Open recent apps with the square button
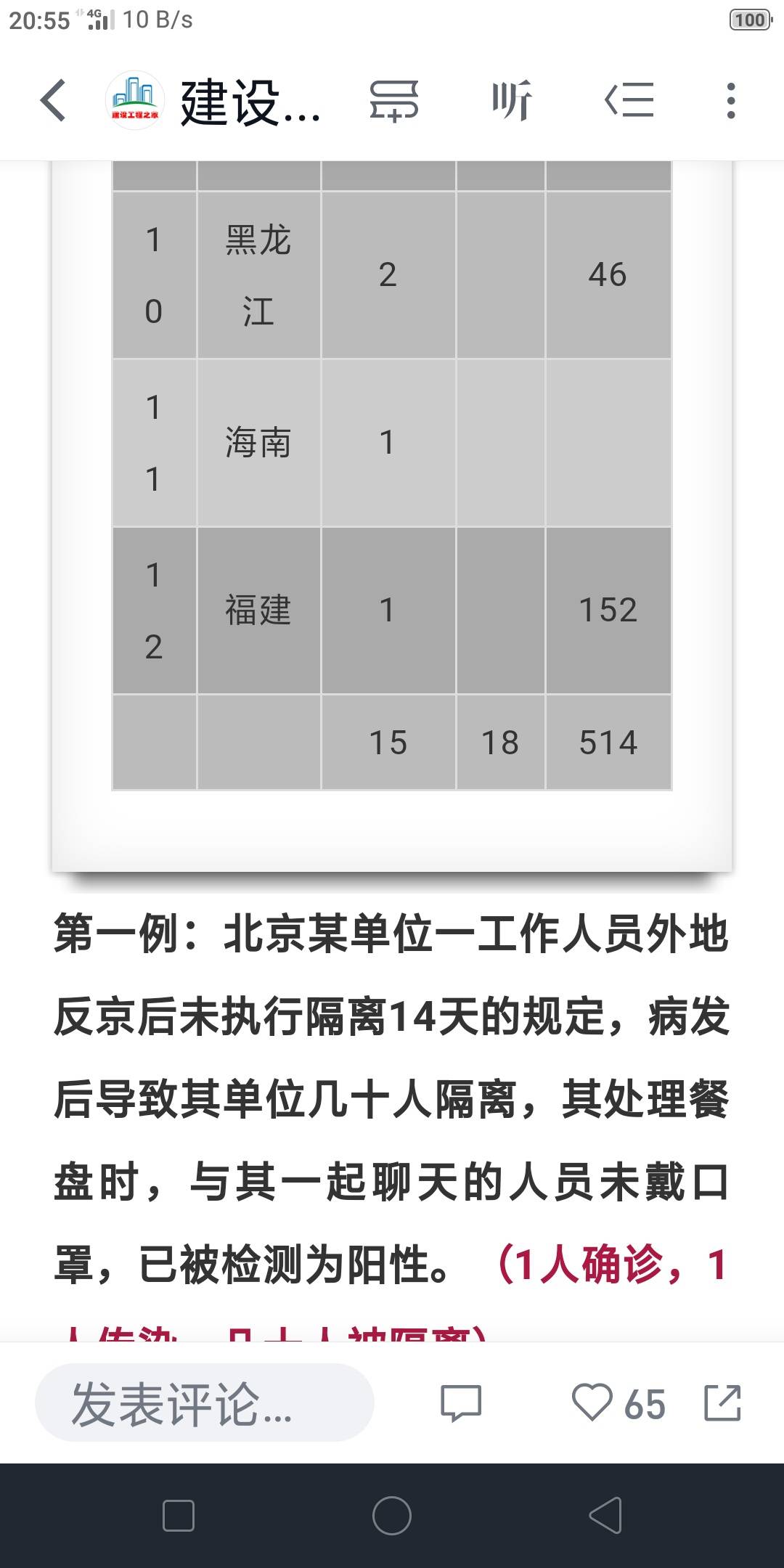 [179, 1516]
